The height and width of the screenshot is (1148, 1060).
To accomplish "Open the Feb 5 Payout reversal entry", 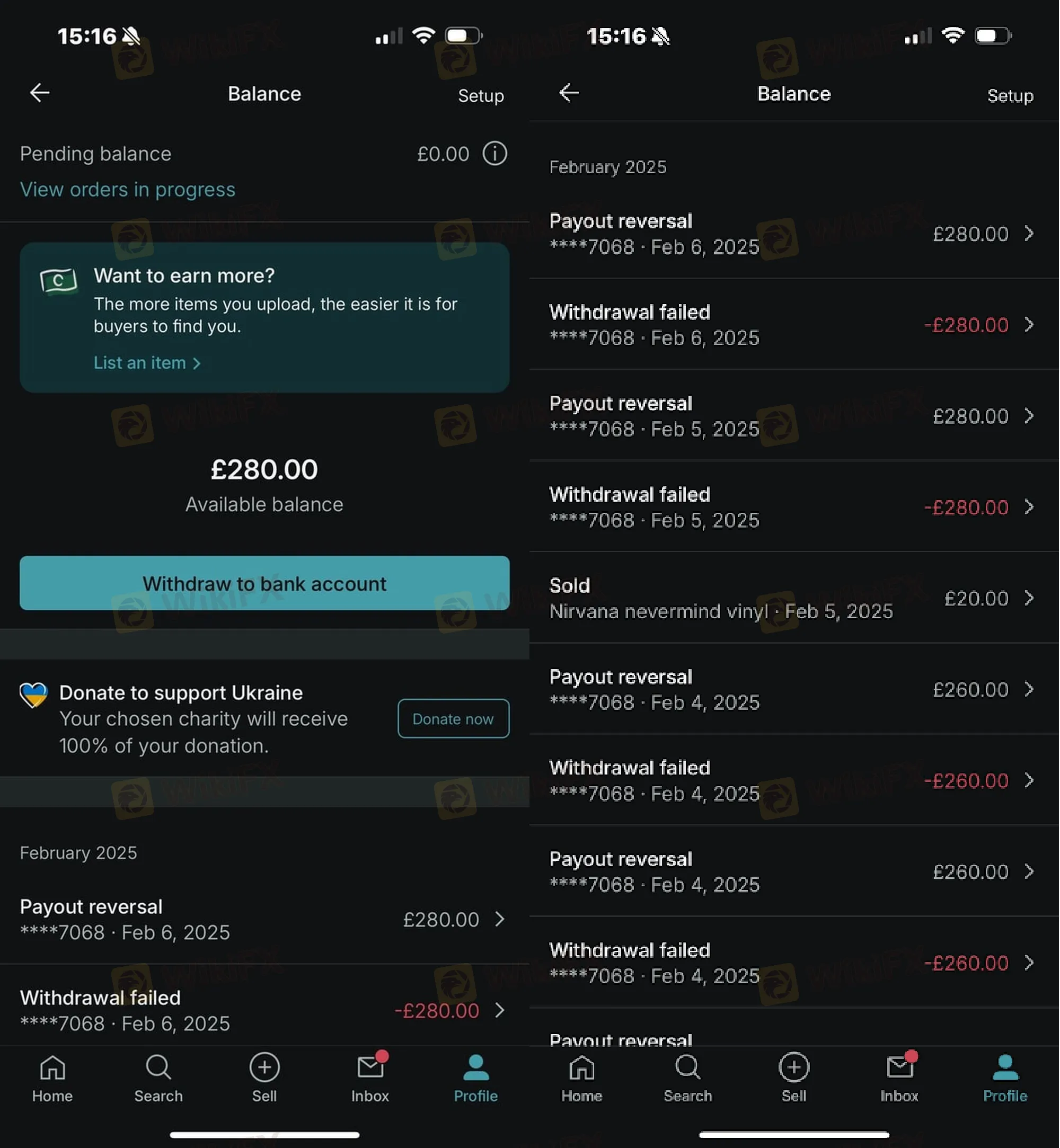I will pyautogui.click(x=793, y=416).
